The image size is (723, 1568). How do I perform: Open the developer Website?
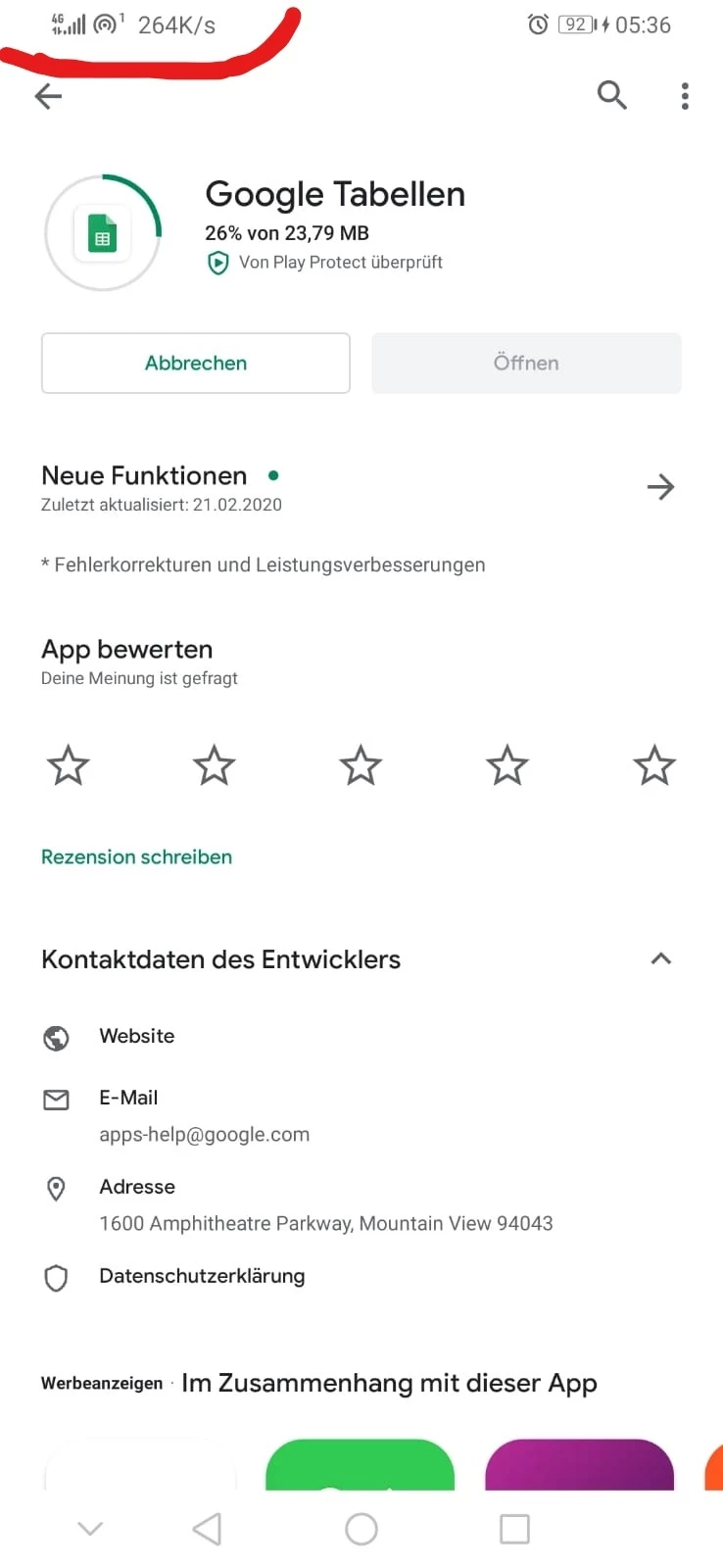click(x=137, y=1036)
